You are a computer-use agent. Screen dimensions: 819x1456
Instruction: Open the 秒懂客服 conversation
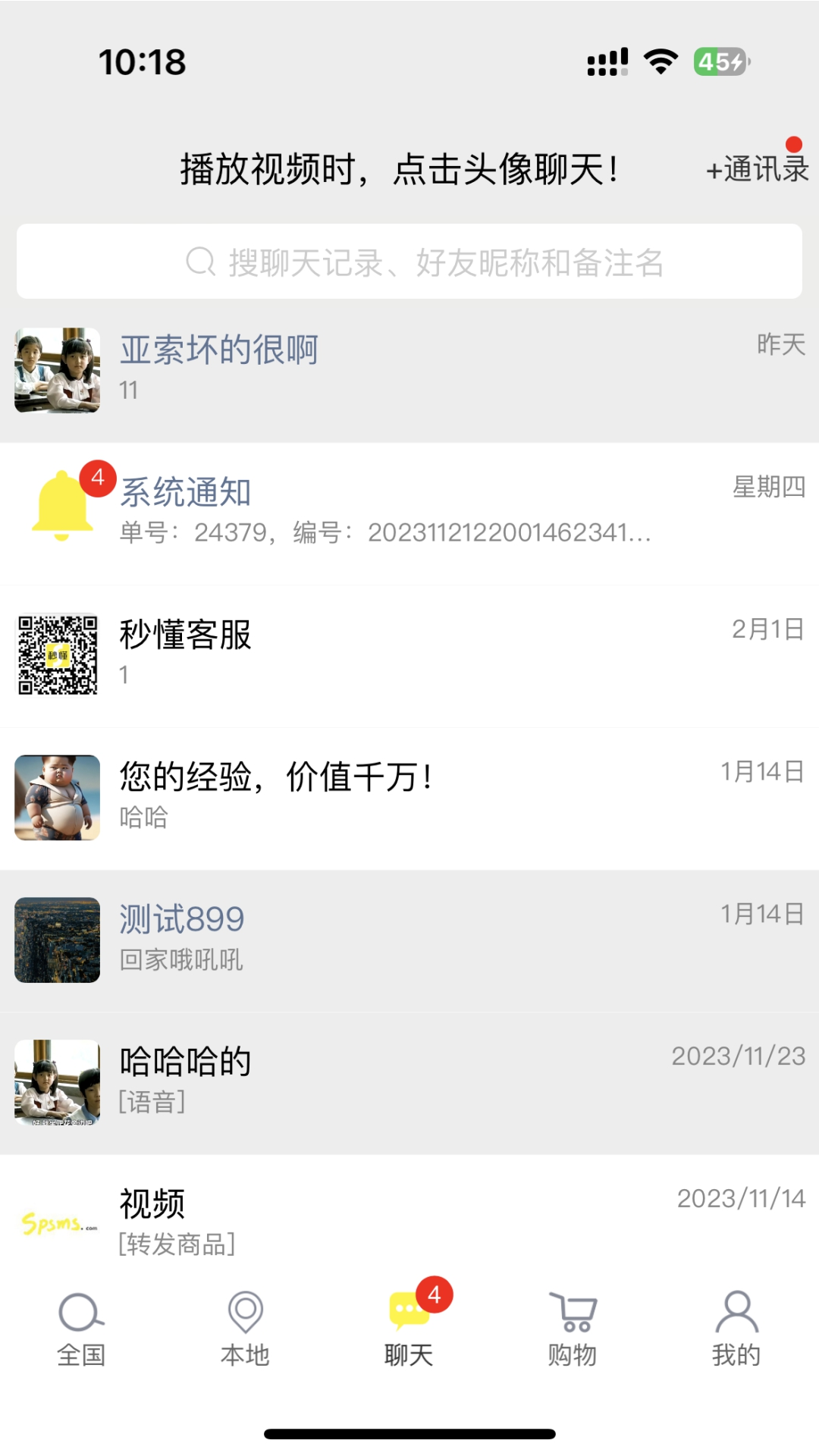[409, 654]
